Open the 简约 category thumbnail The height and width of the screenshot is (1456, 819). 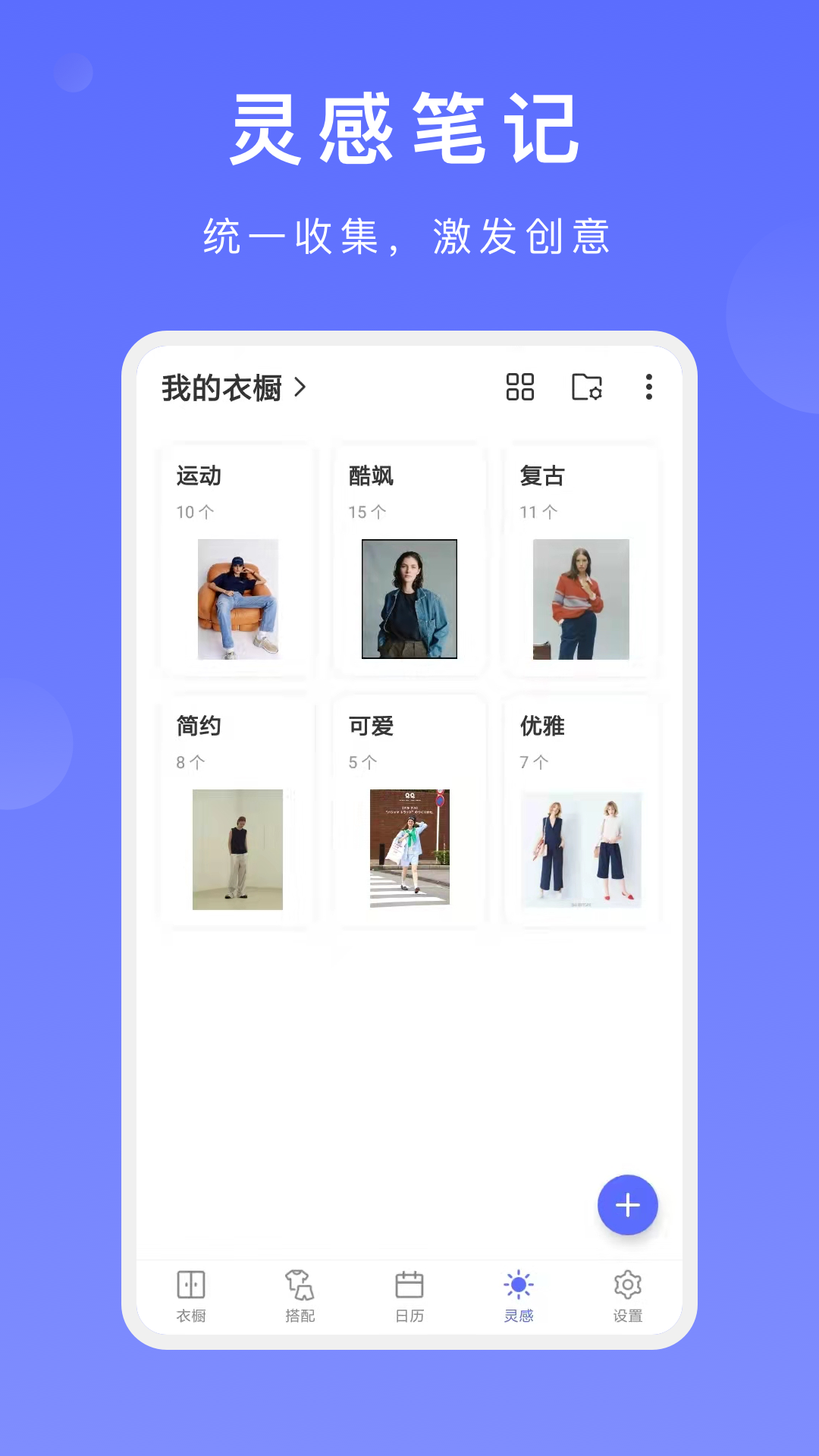pyautogui.click(x=237, y=850)
